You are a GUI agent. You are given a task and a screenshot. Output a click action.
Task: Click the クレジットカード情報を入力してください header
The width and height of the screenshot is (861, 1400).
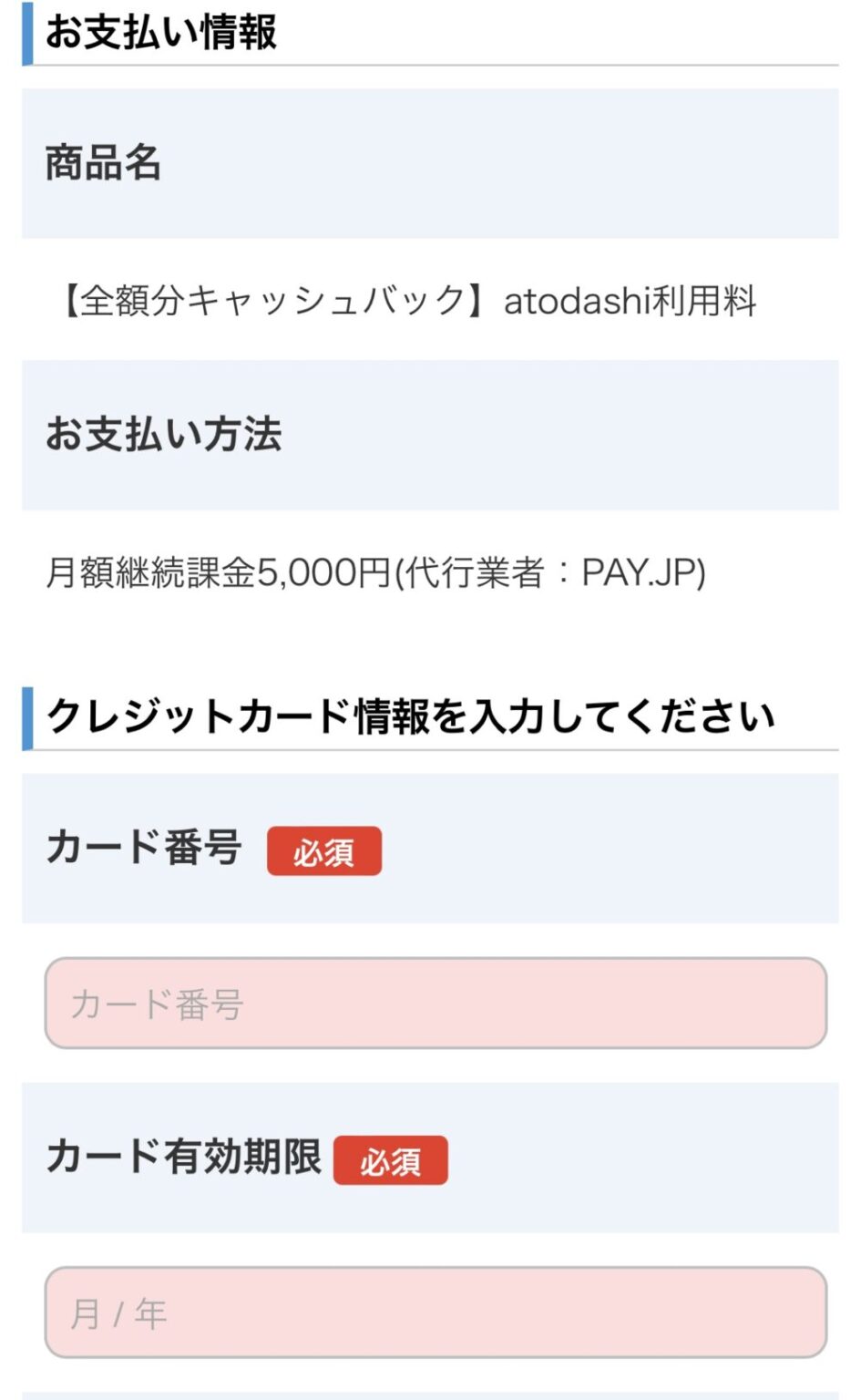pos(410,718)
